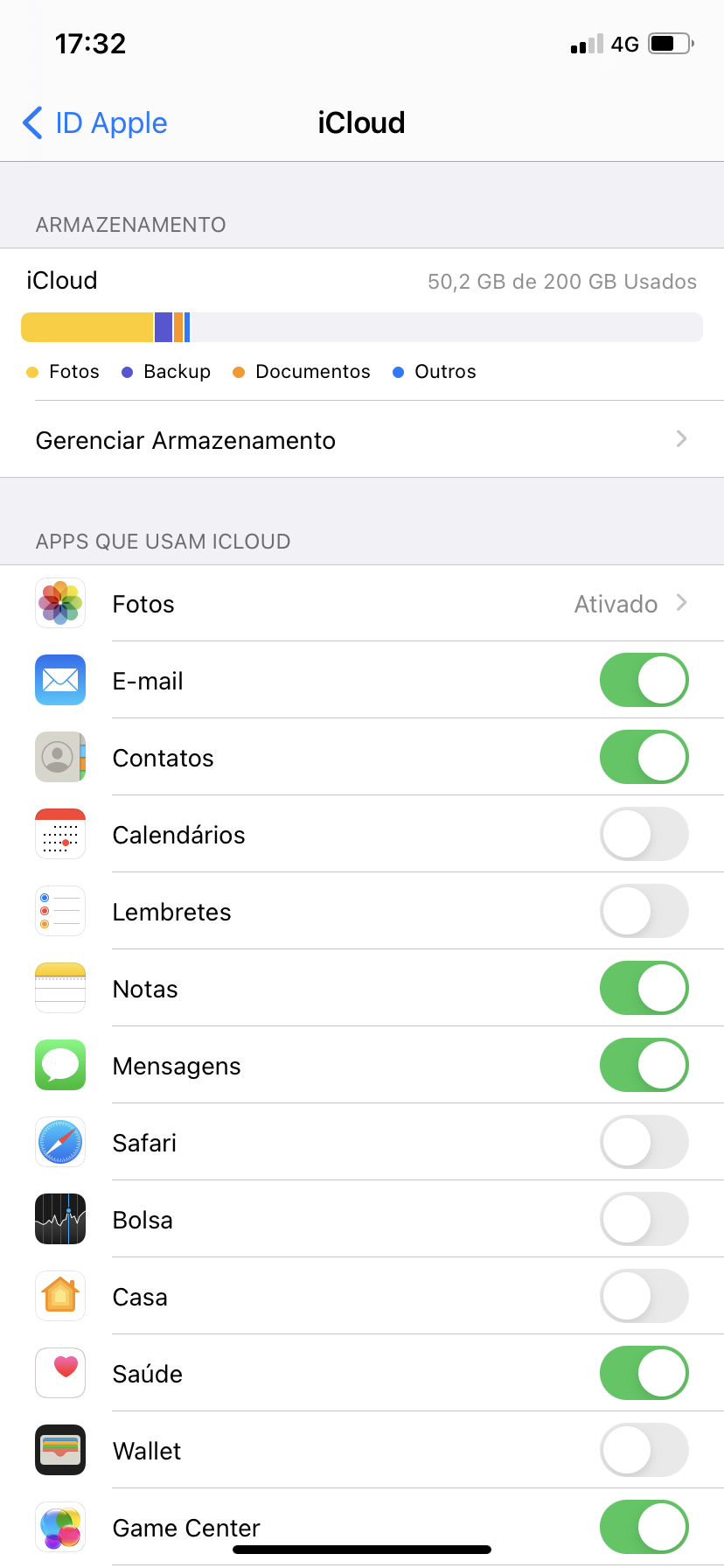The height and width of the screenshot is (1568, 724).
Task: Open Gerenciar Armazenamento
Action: (x=361, y=440)
